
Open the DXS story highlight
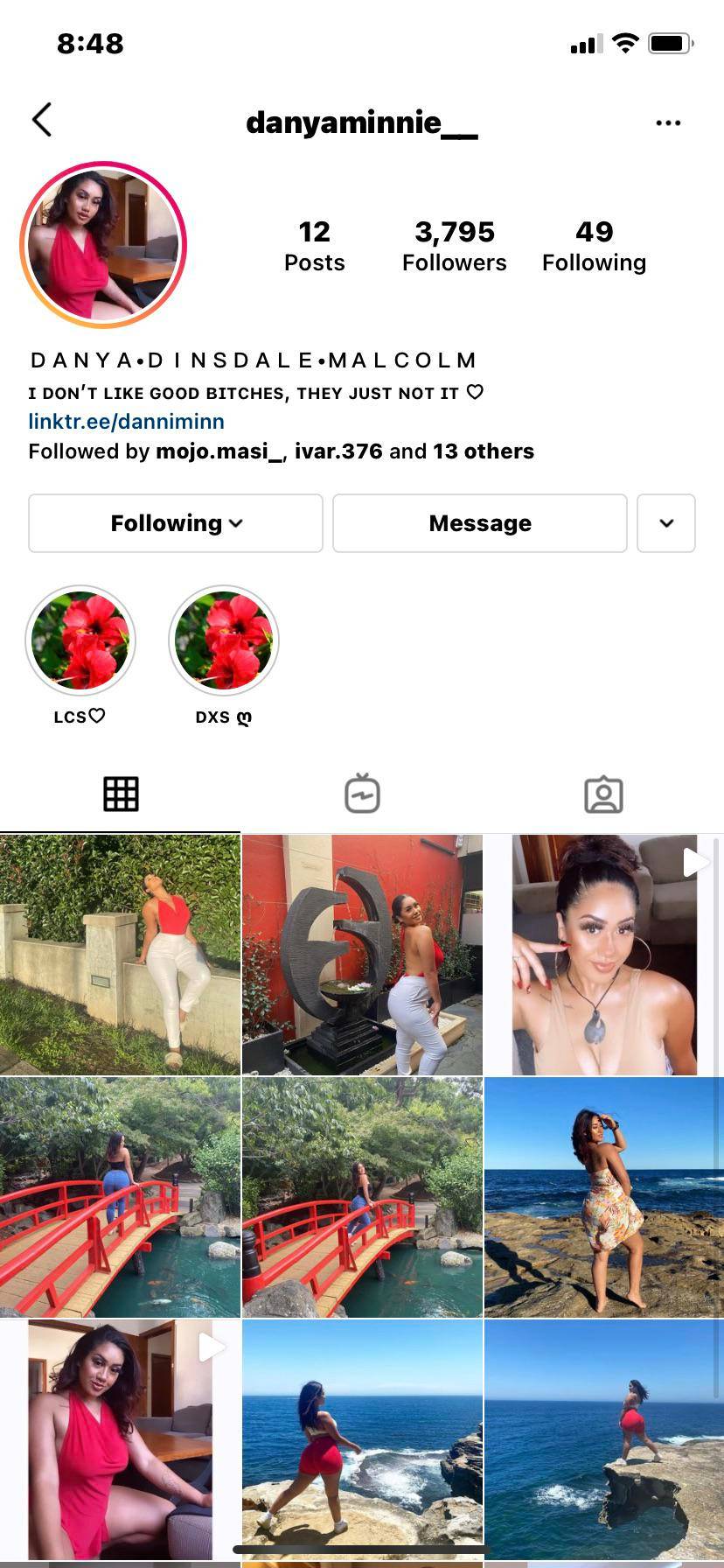(224, 640)
